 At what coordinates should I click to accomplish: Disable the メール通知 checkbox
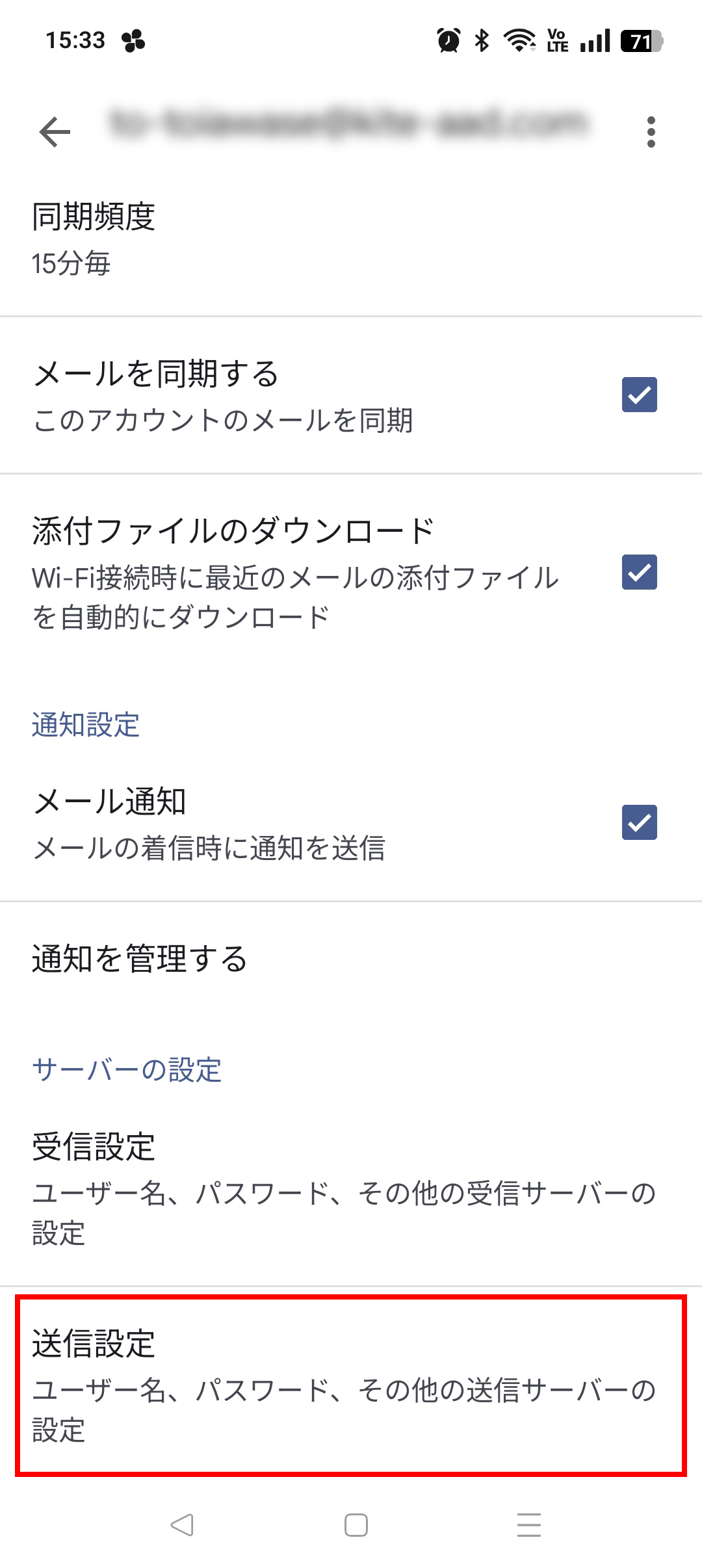tap(639, 822)
